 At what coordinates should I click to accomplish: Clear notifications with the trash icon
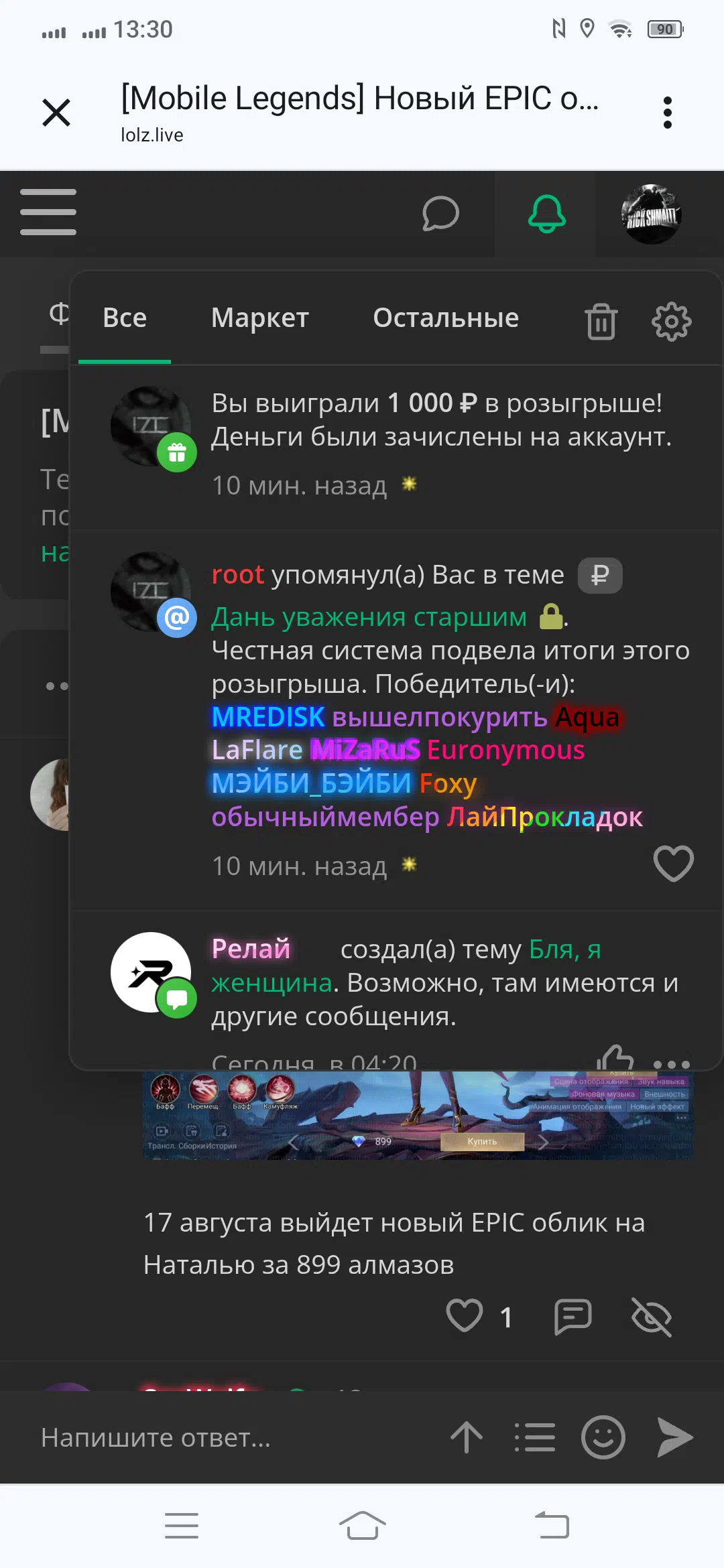601,322
